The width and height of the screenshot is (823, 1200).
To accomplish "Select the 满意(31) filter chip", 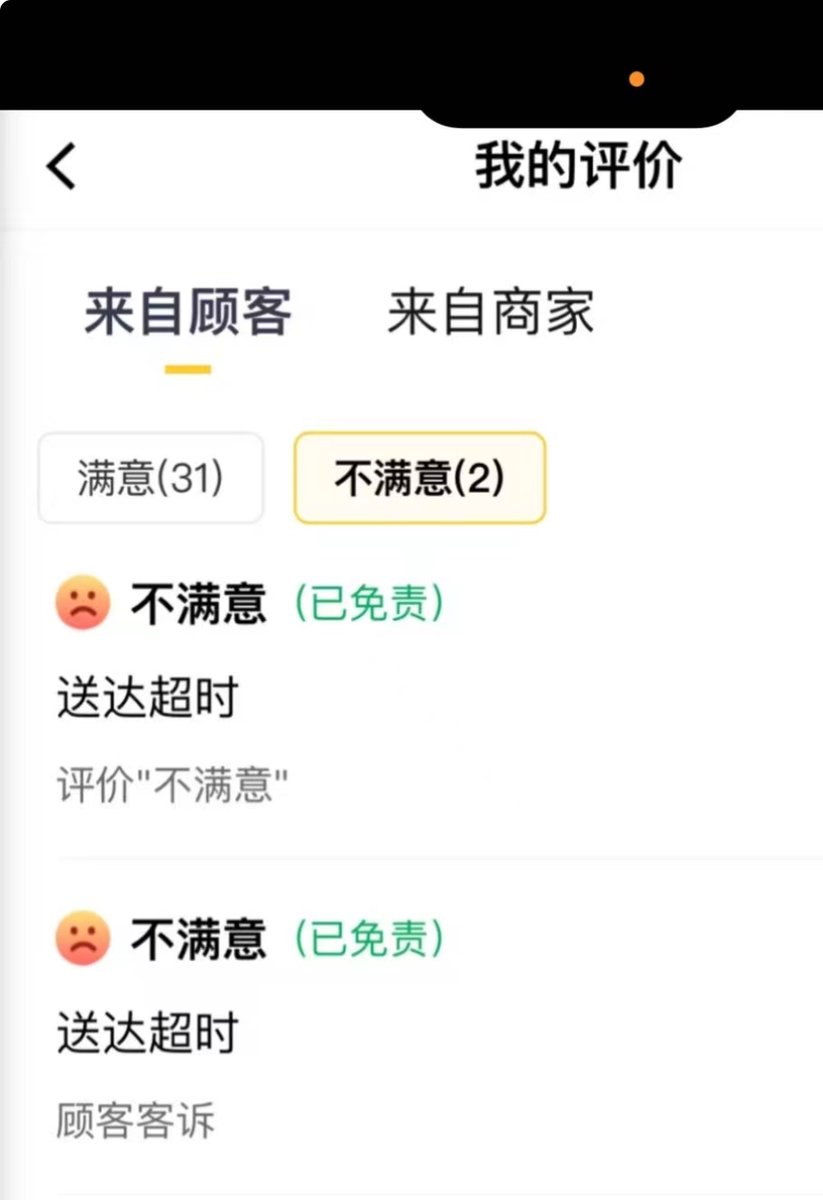I will coord(151,478).
